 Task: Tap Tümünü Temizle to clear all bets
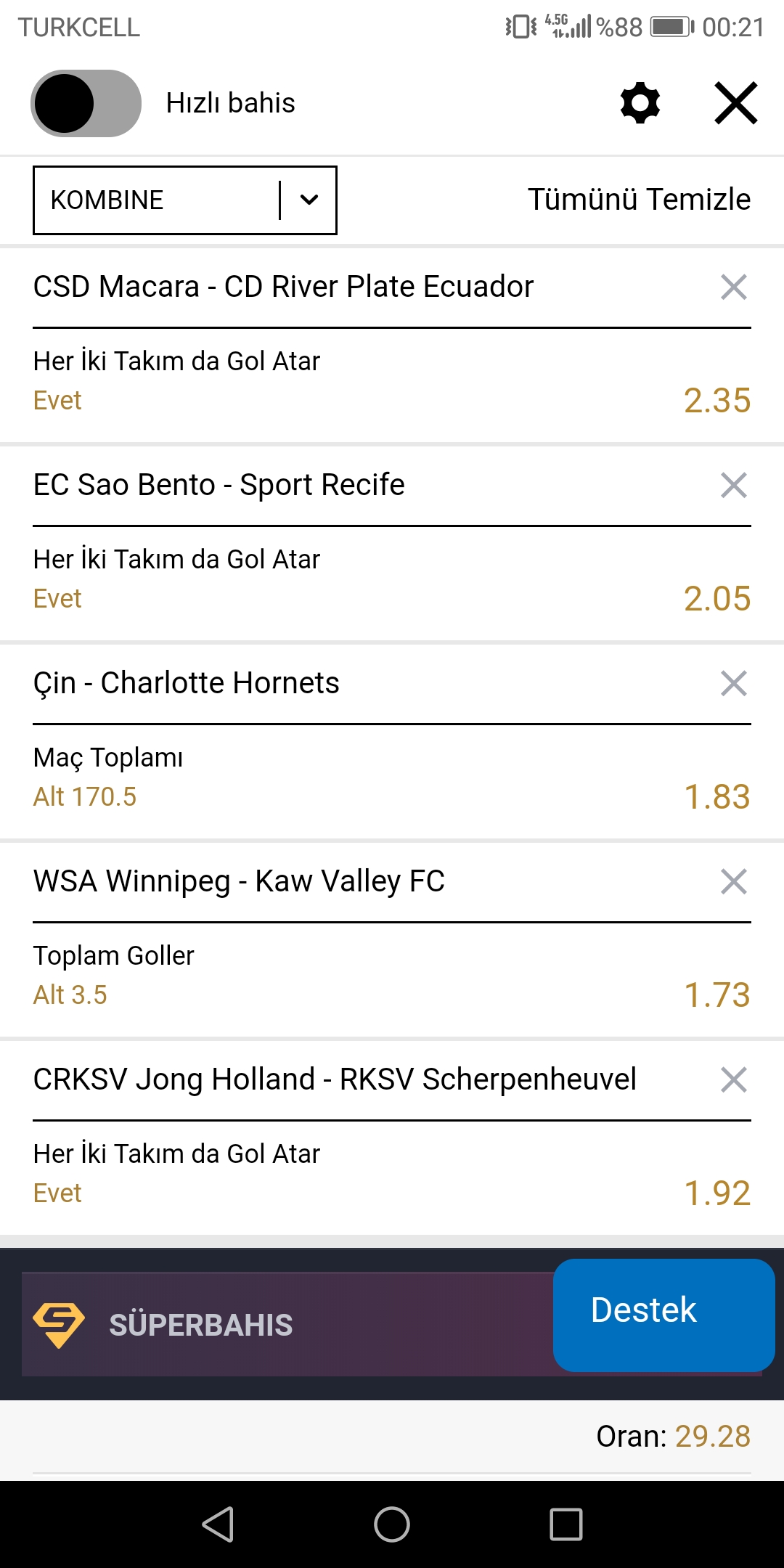(639, 200)
